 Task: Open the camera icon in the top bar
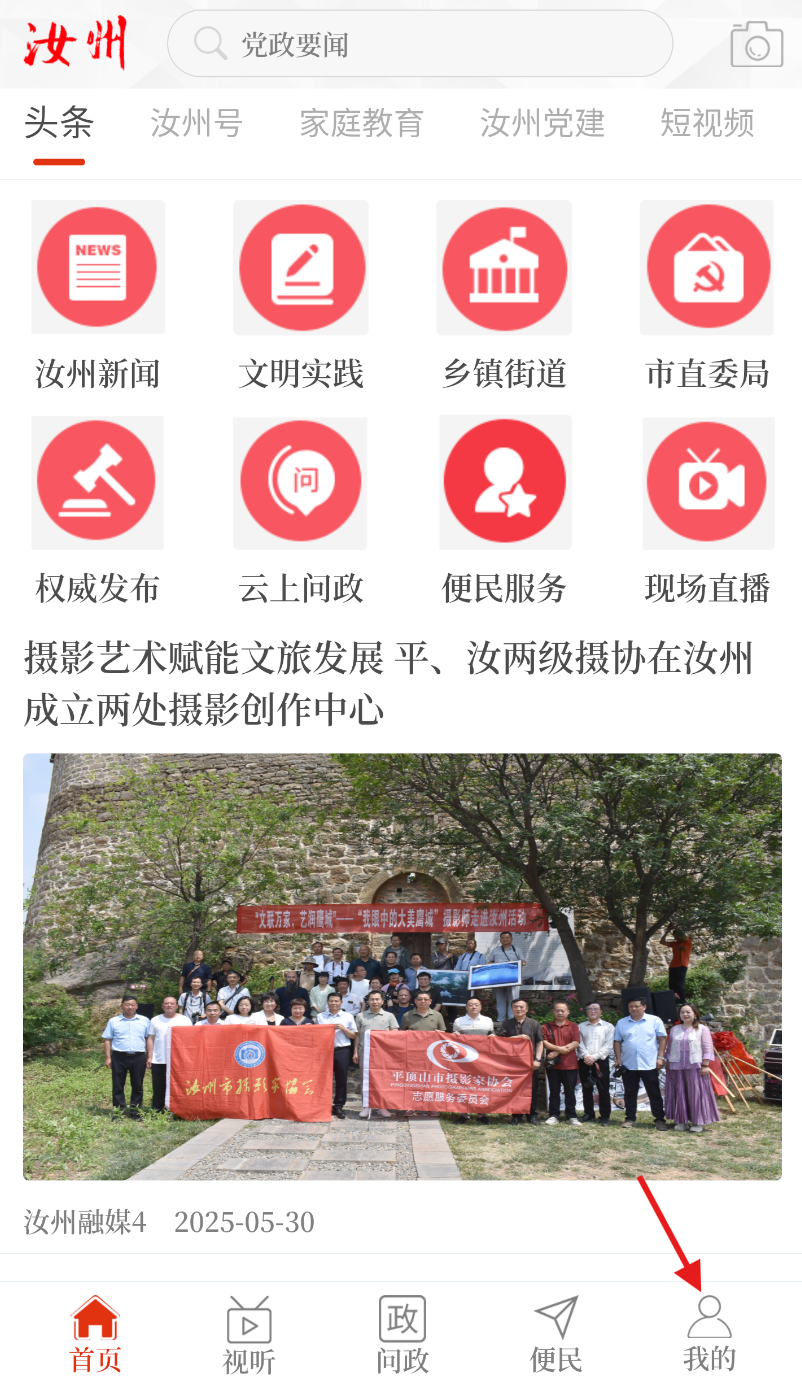point(756,45)
